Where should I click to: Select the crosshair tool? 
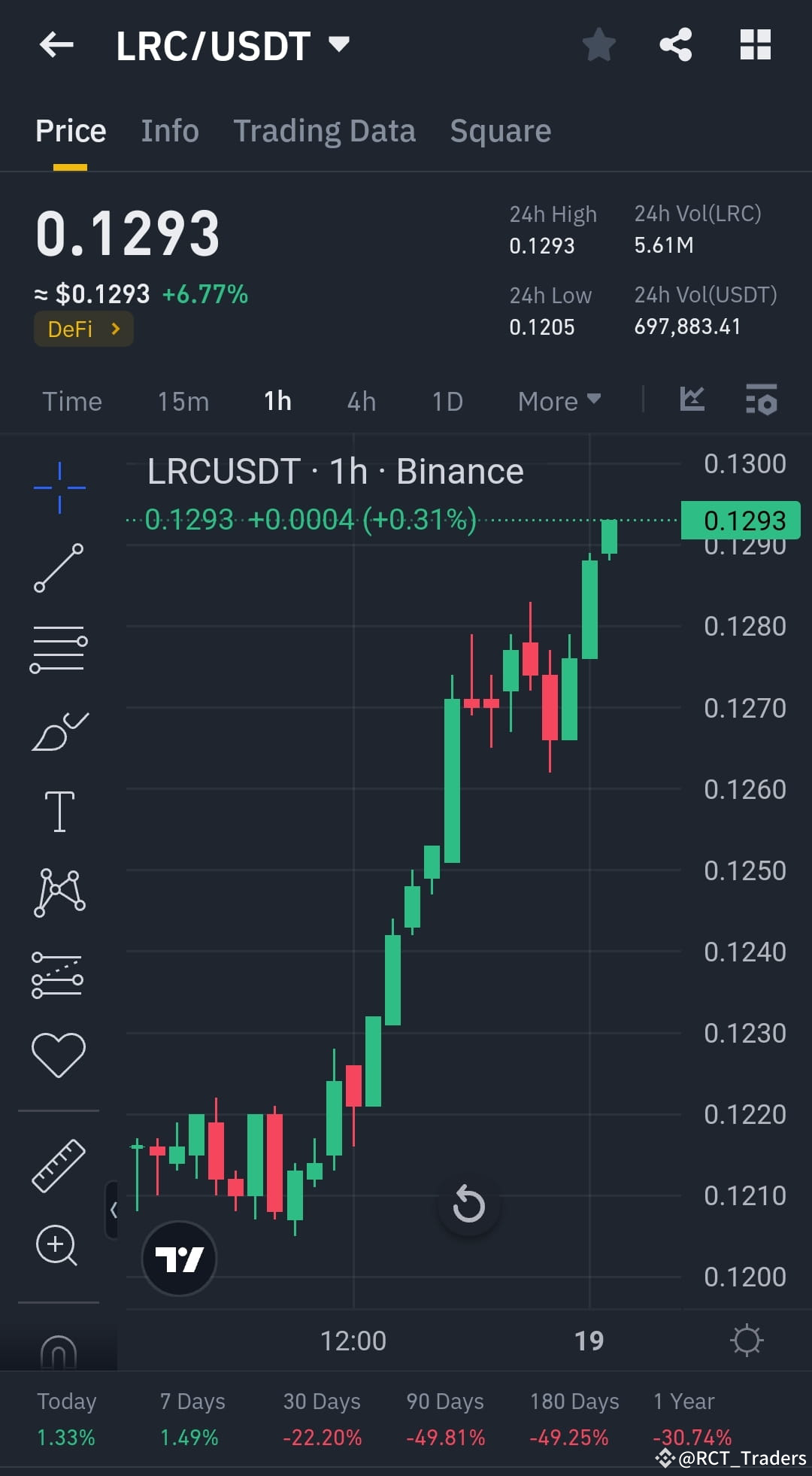click(59, 485)
